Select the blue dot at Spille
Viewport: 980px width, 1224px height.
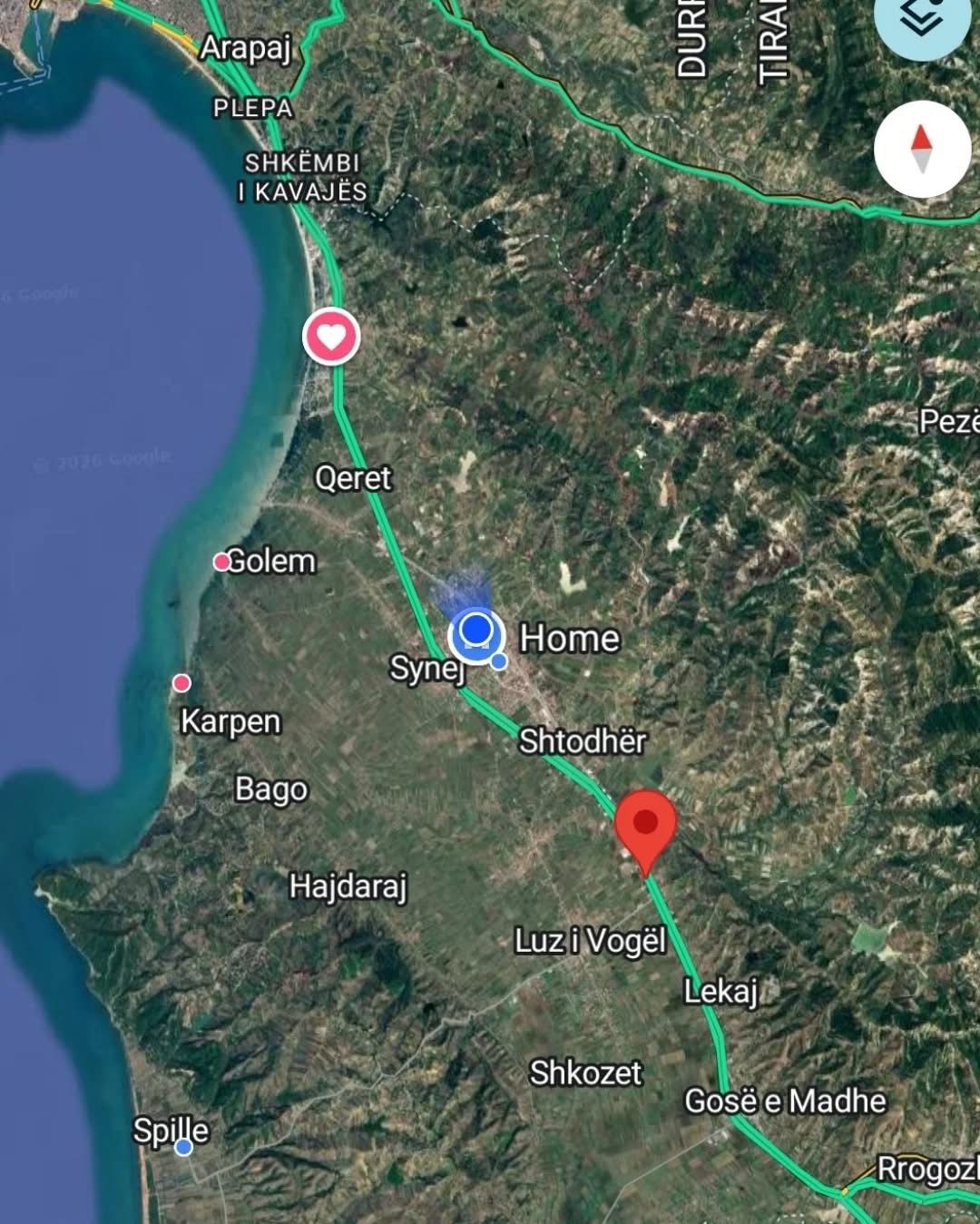183,1148
